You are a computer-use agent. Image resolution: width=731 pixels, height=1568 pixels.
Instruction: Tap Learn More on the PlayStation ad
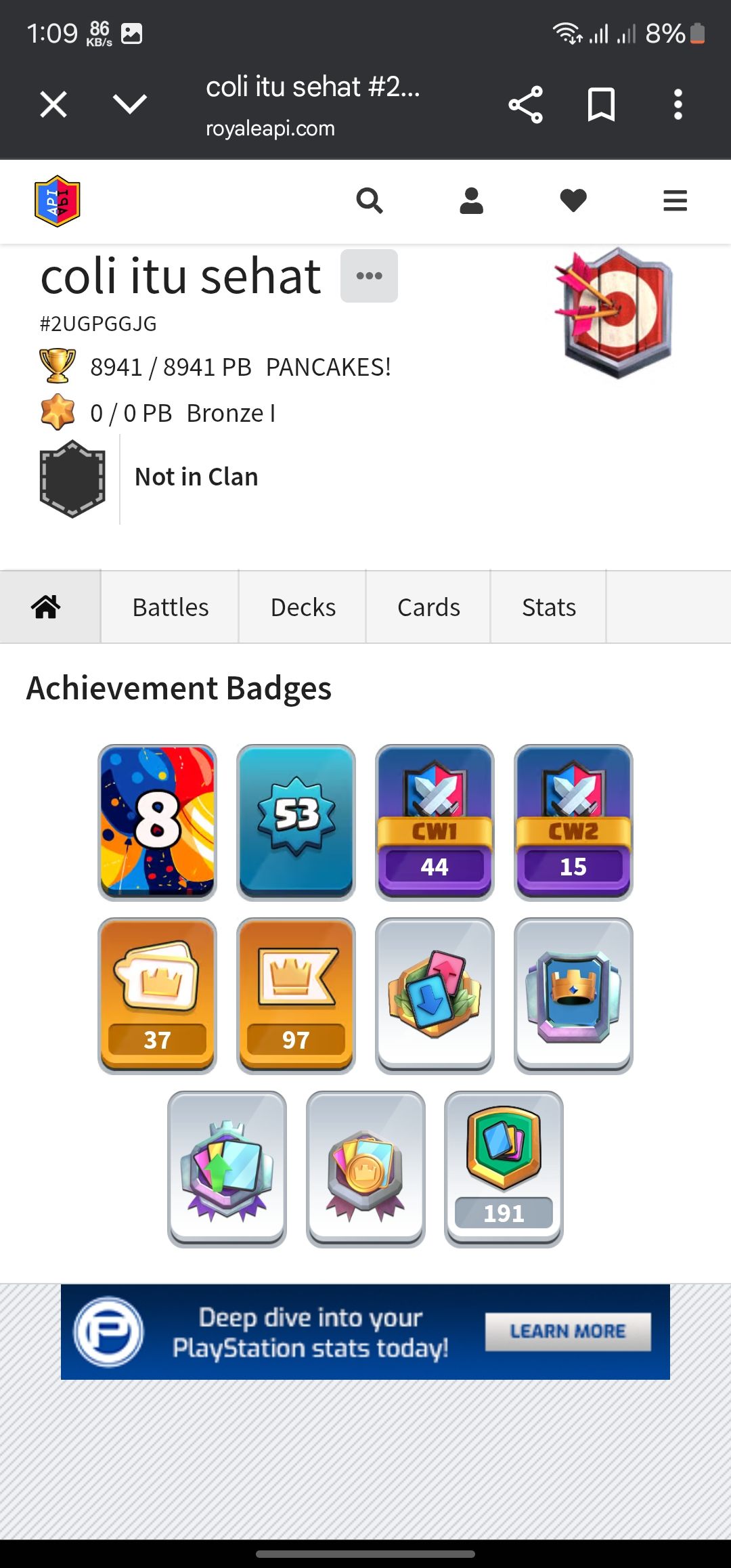click(568, 1332)
